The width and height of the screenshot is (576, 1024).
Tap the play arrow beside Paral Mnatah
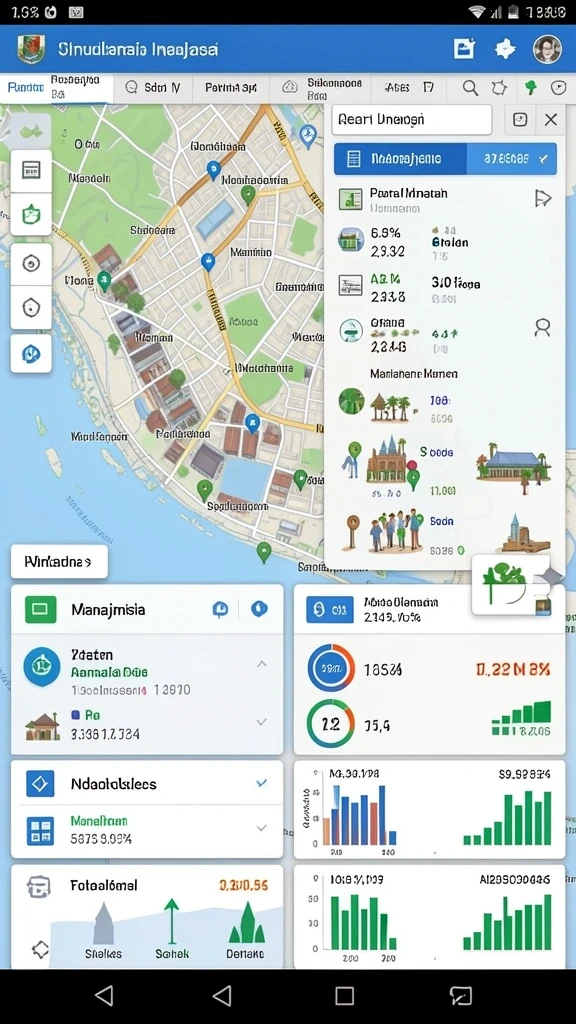point(543,198)
